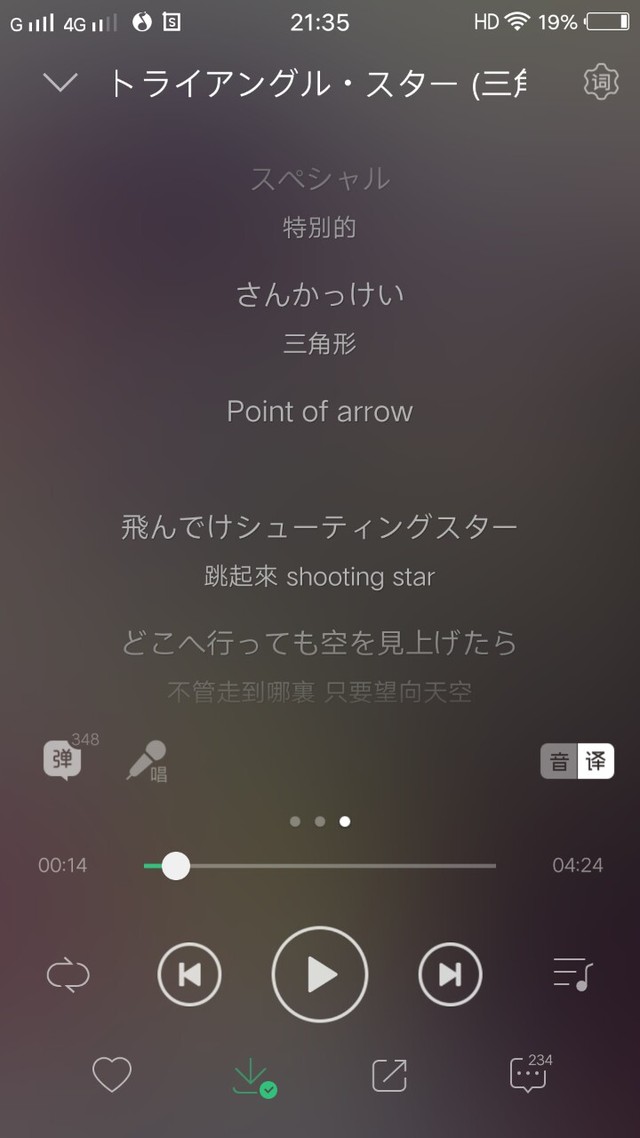Tap the page indicator dots
The width and height of the screenshot is (640, 1138).
click(x=320, y=822)
